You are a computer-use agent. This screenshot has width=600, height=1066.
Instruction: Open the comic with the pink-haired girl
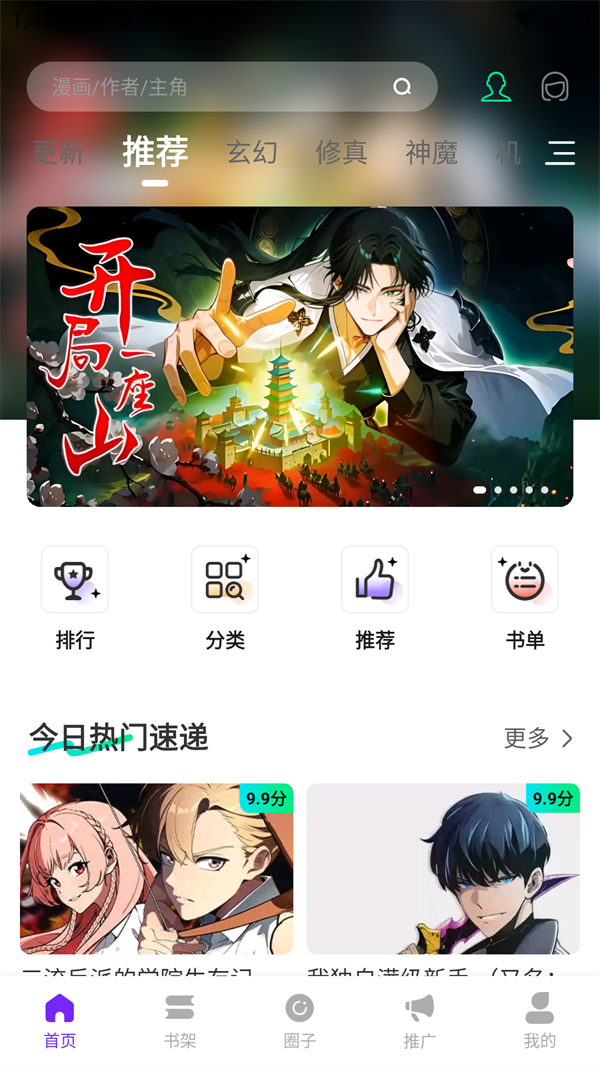click(x=156, y=870)
